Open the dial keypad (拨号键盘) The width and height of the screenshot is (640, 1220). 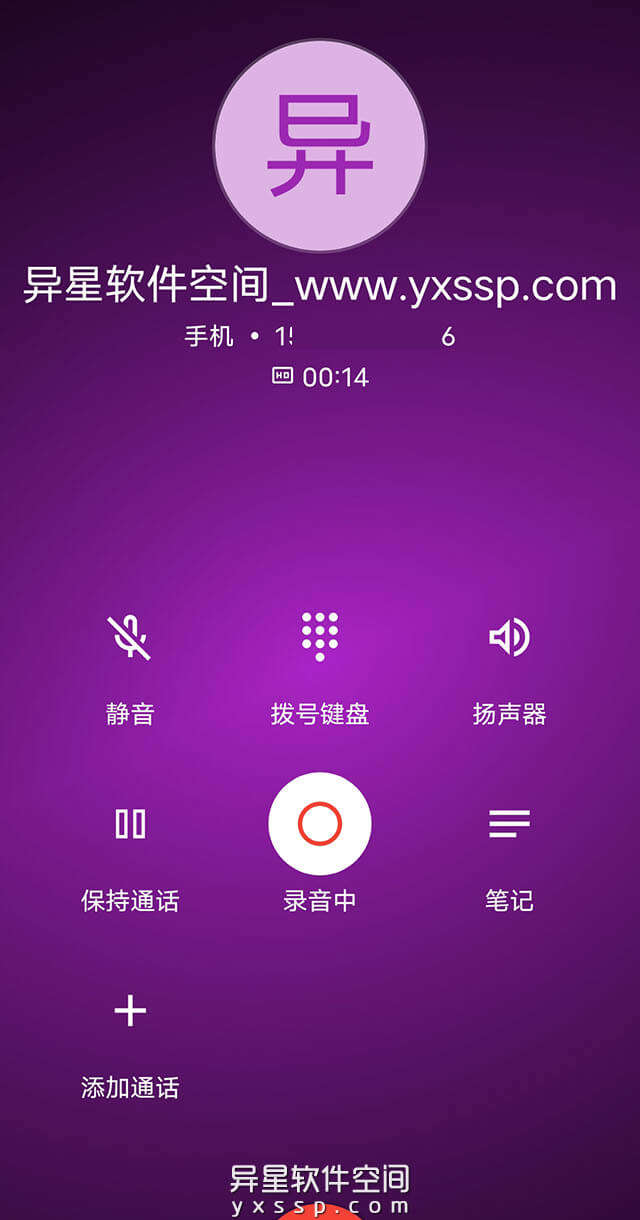320,638
